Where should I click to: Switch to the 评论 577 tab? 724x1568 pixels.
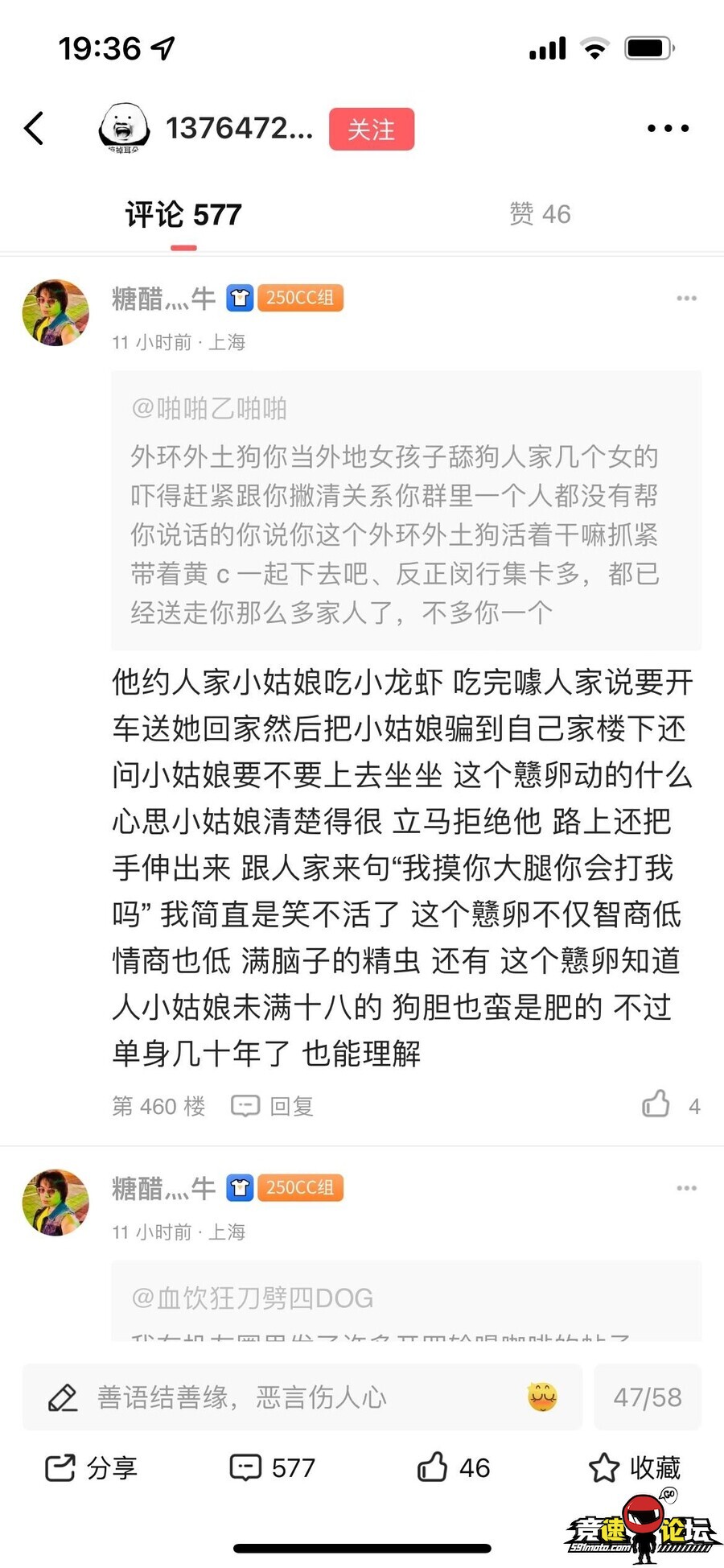tap(183, 215)
